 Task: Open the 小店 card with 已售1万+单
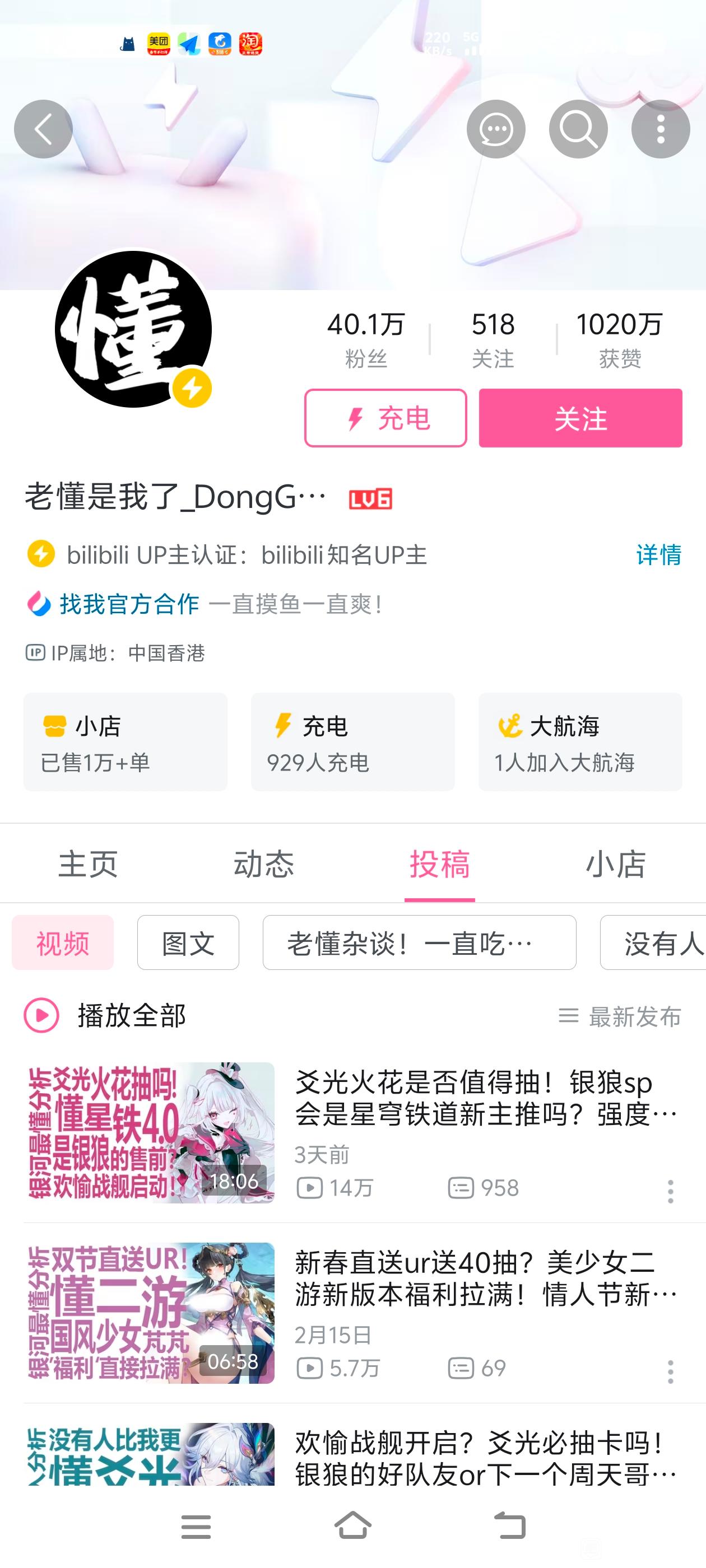coord(126,741)
